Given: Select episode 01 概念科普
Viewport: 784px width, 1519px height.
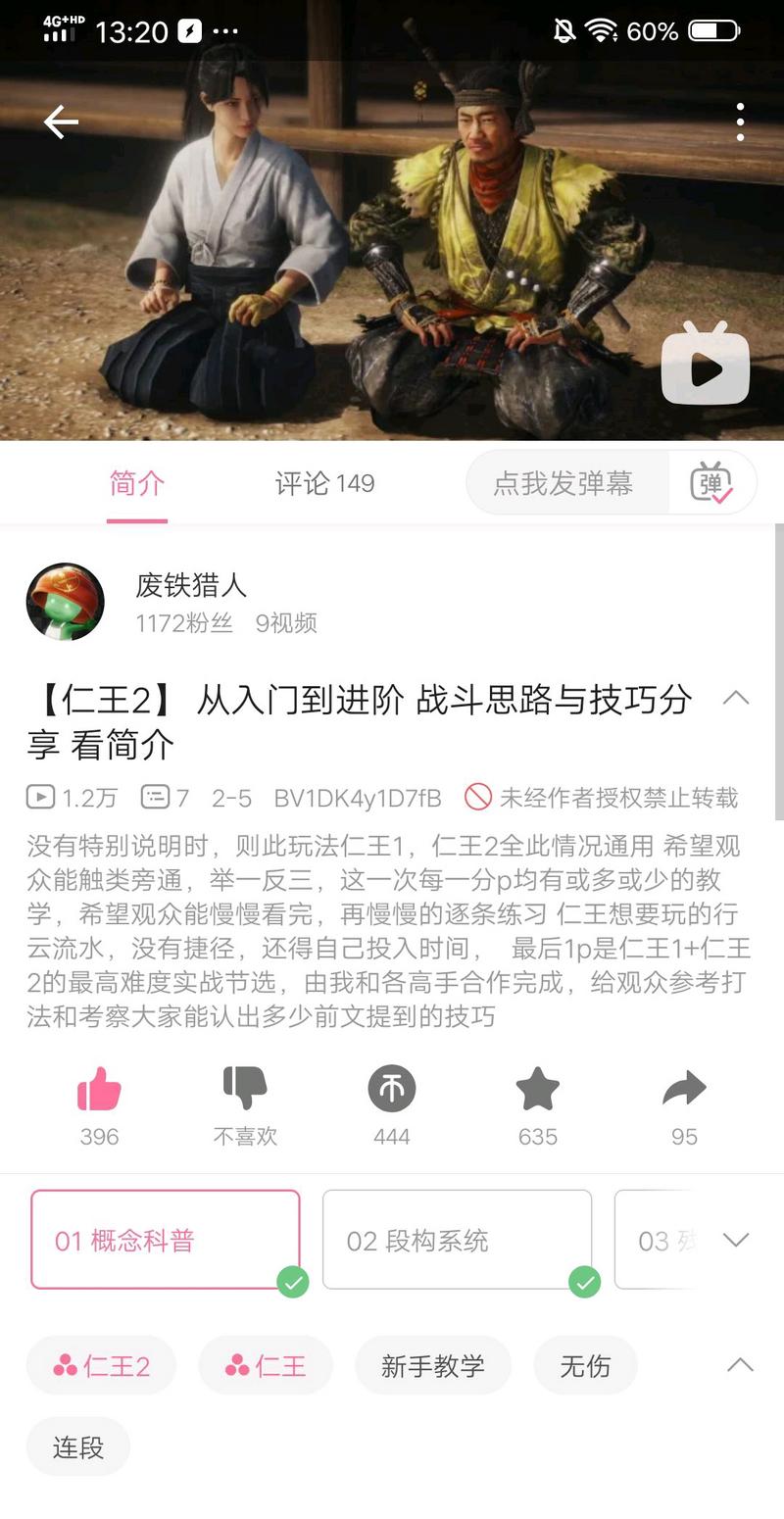Looking at the screenshot, I should tap(165, 1240).
